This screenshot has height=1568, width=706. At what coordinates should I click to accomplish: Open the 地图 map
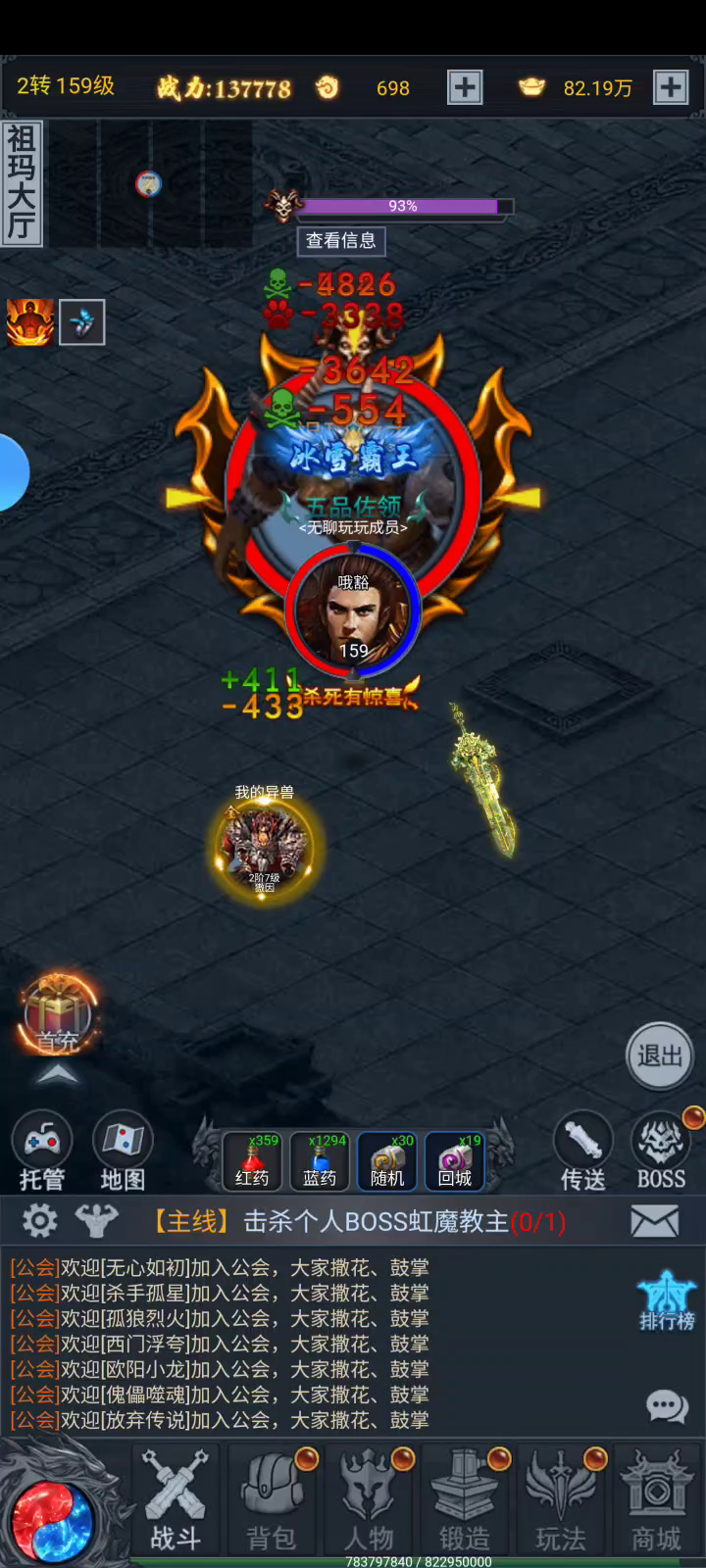tap(123, 1151)
